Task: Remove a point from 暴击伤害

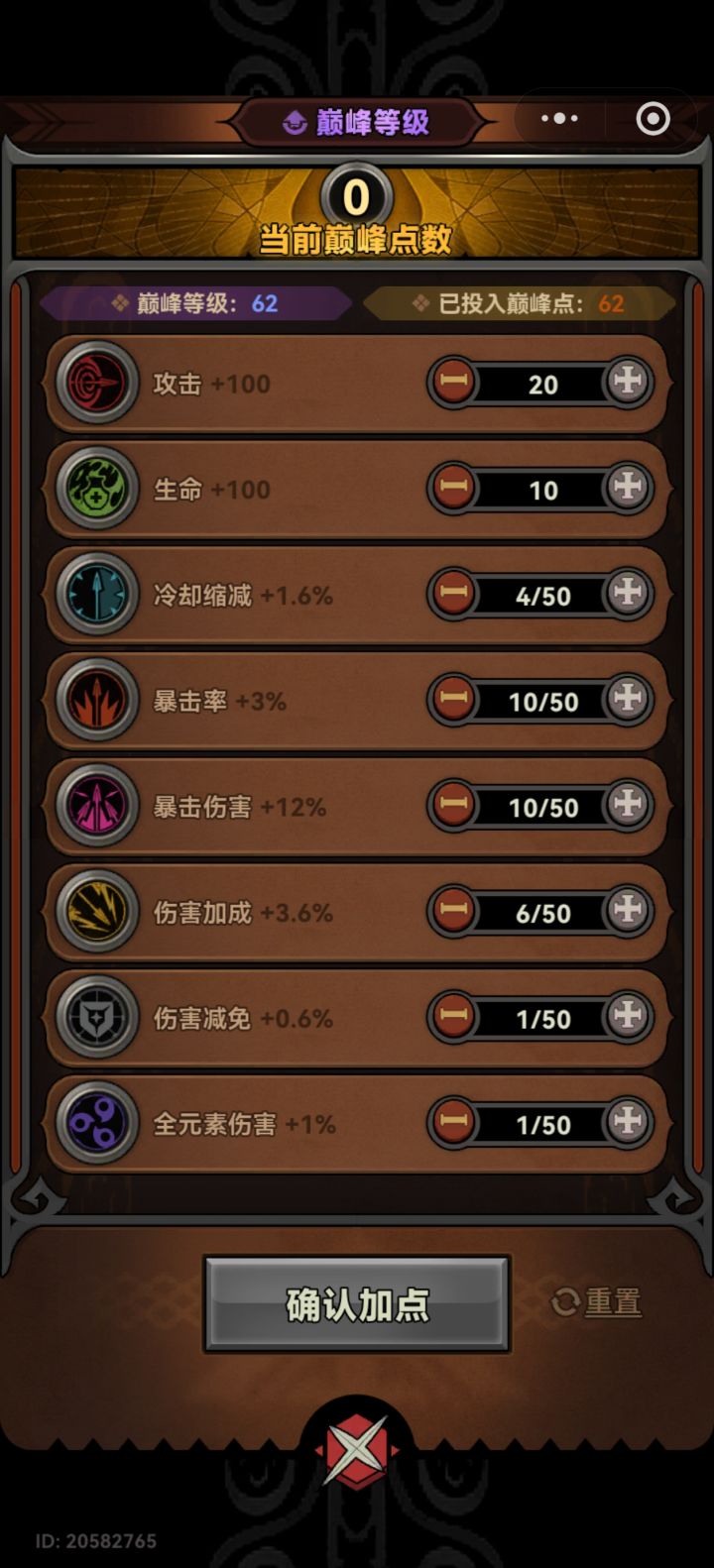Action: click(454, 807)
